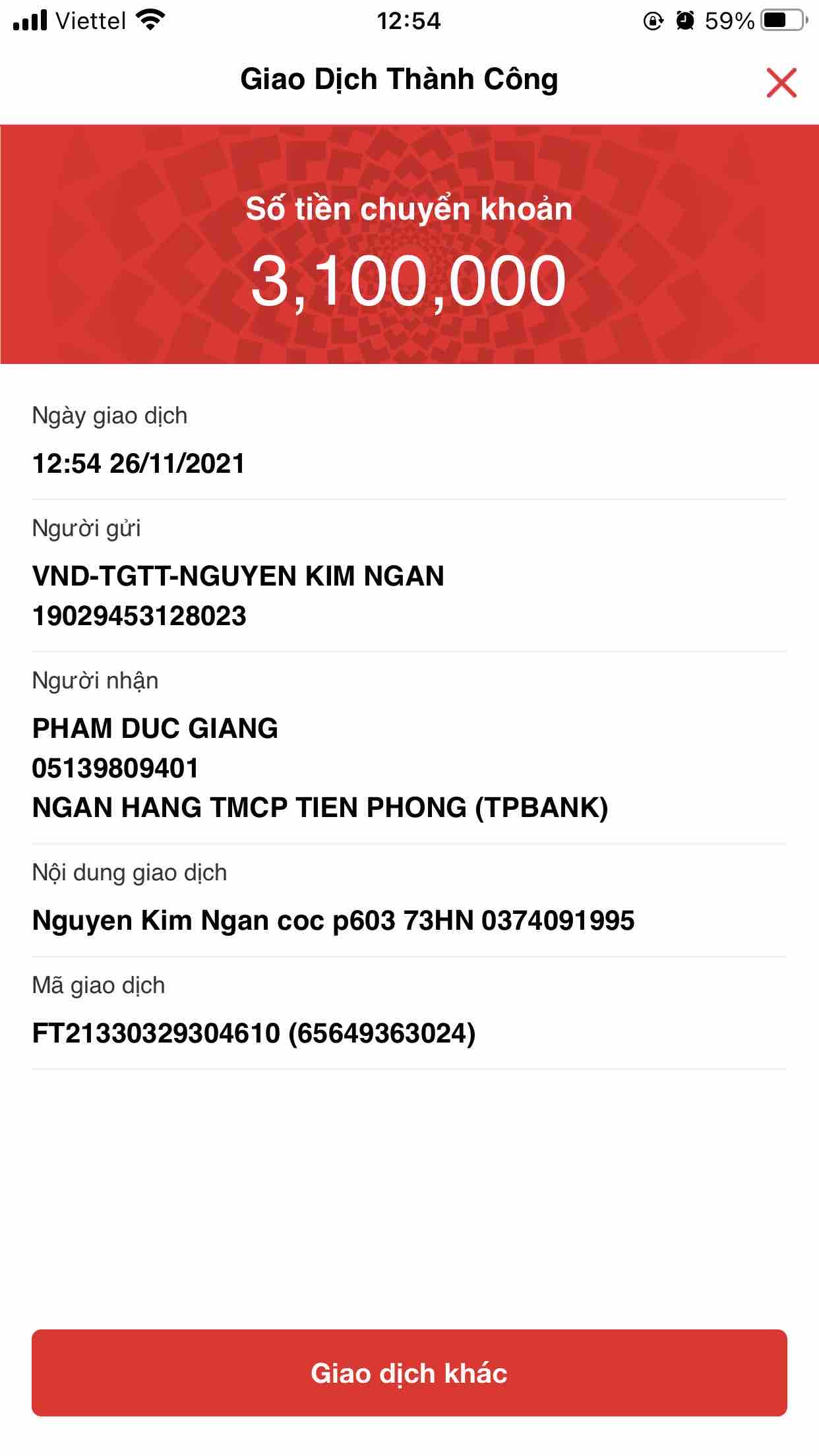The width and height of the screenshot is (819, 1456).
Task: Tap the Giao dịch khác button
Action: (409, 1372)
